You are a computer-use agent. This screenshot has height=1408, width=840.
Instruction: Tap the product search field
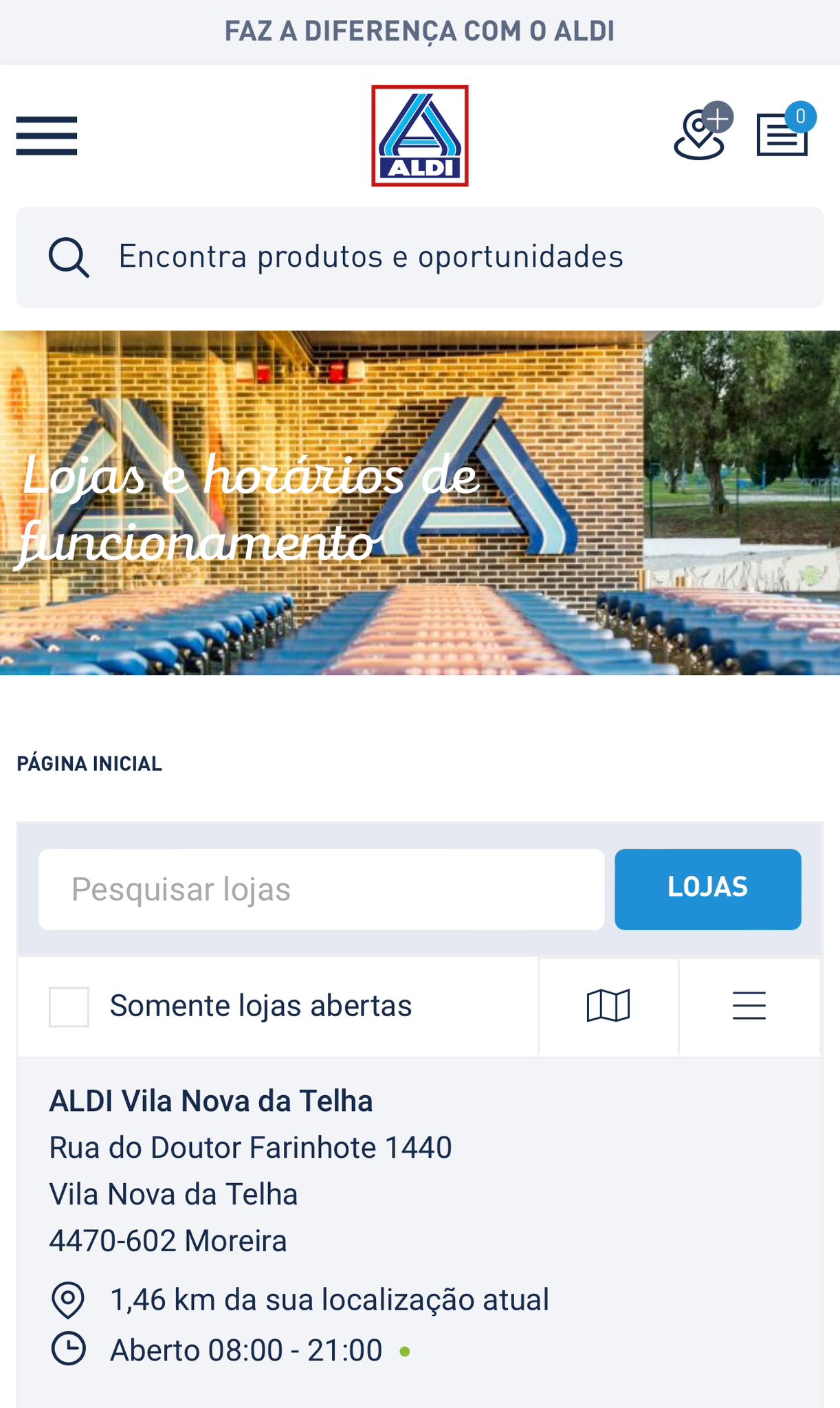point(420,257)
